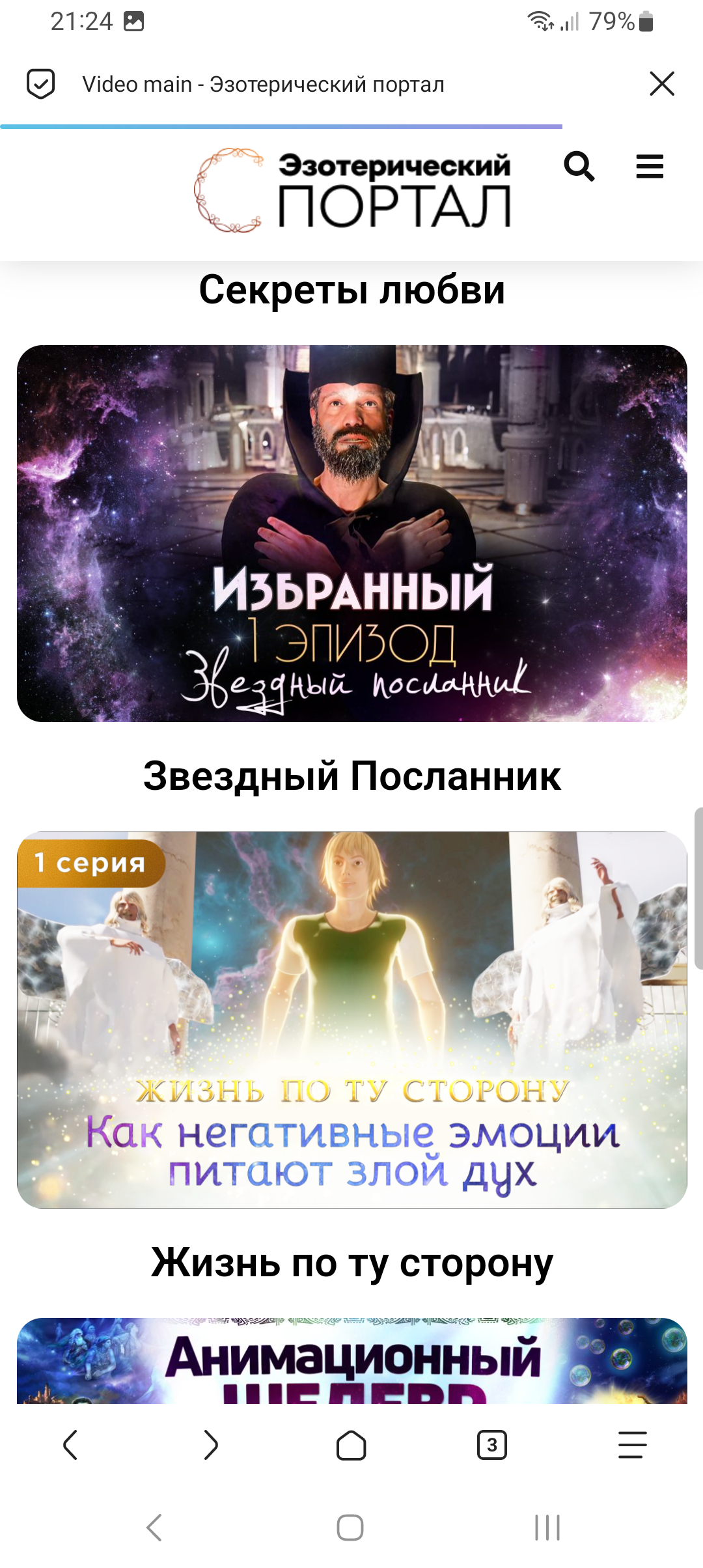This screenshot has height=1568, width=703.
Task: Open the Анимационный шедевр banner
Action: 352,1360
